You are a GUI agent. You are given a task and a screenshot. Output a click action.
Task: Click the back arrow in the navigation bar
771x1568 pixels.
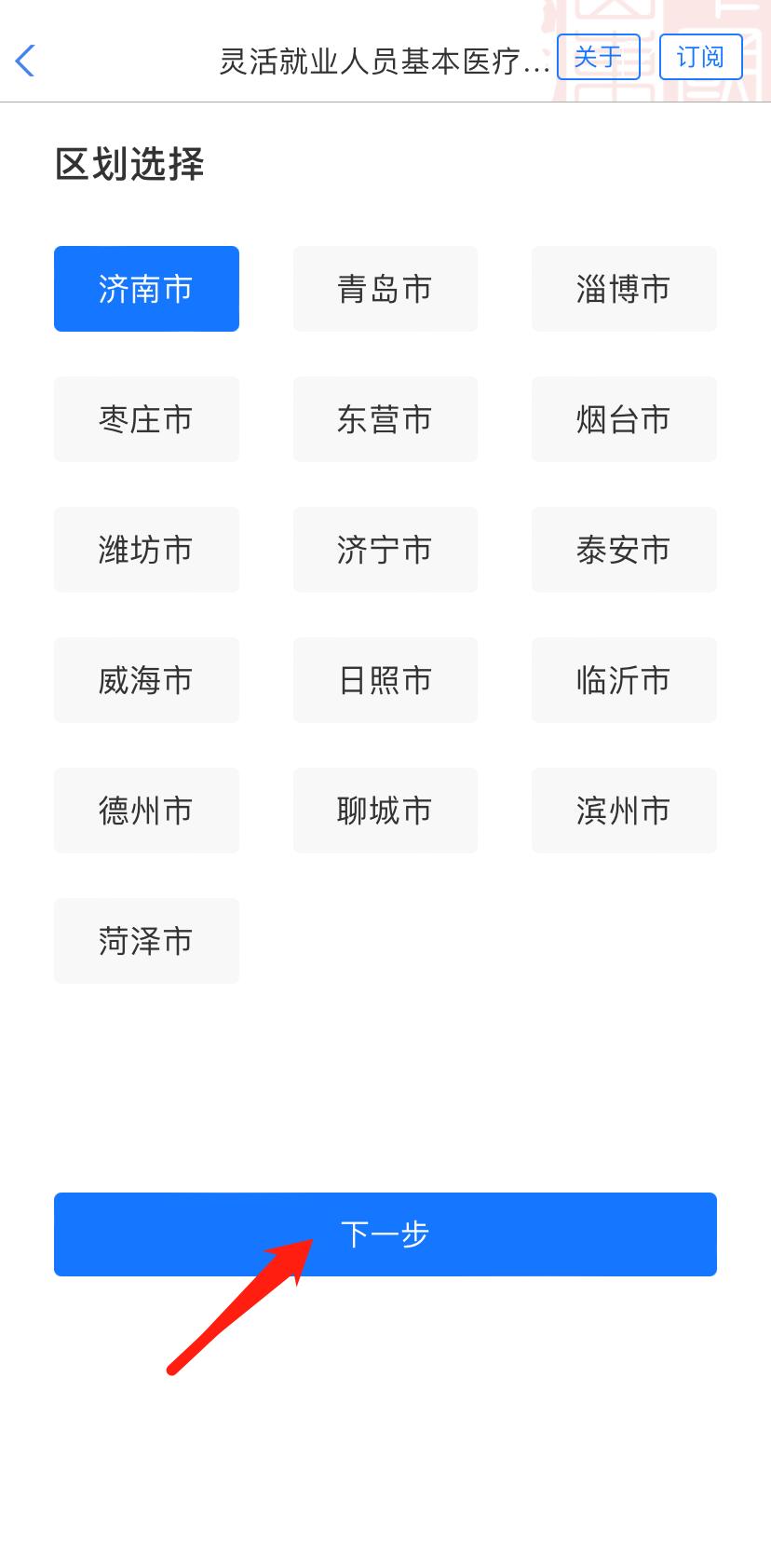pos(24,60)
